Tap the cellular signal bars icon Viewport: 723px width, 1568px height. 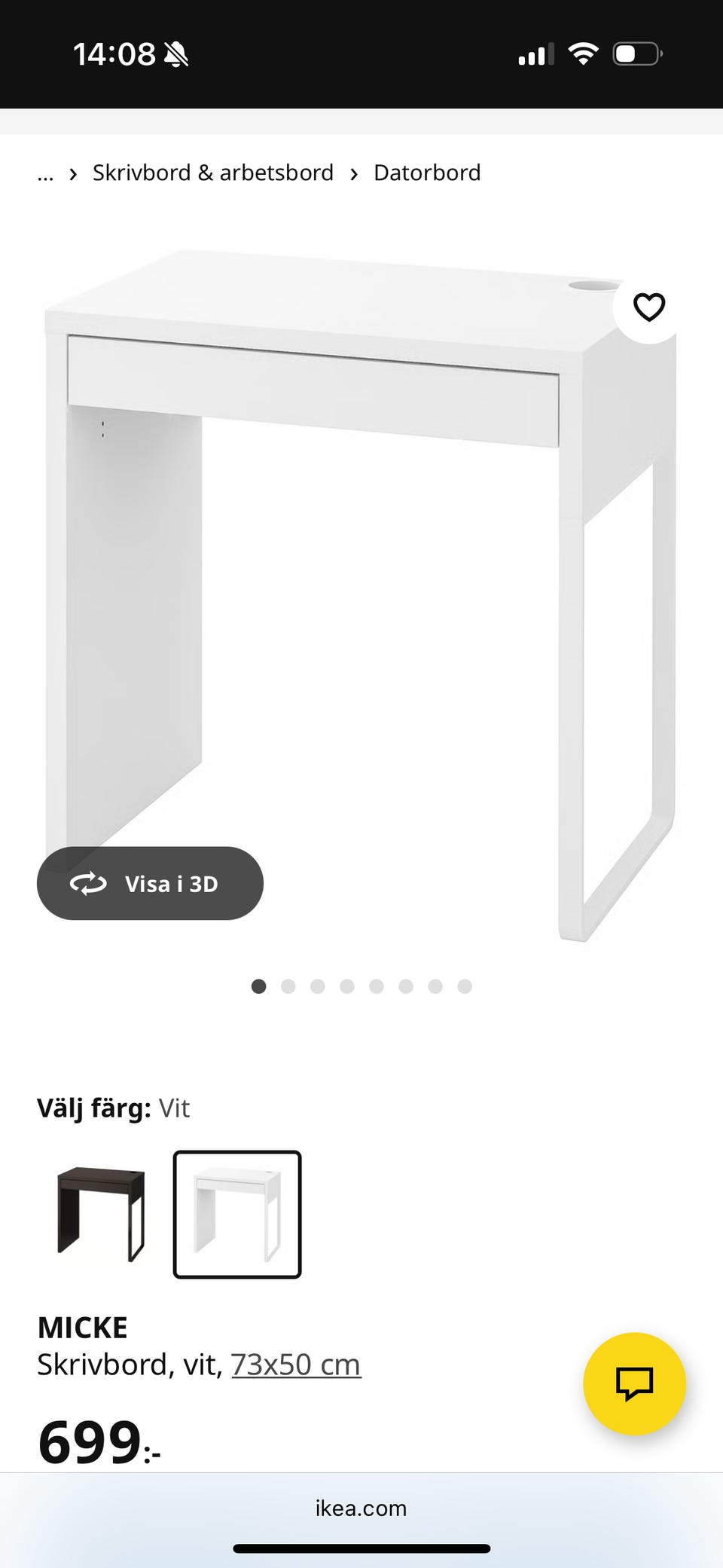click(x=535, y=53)
